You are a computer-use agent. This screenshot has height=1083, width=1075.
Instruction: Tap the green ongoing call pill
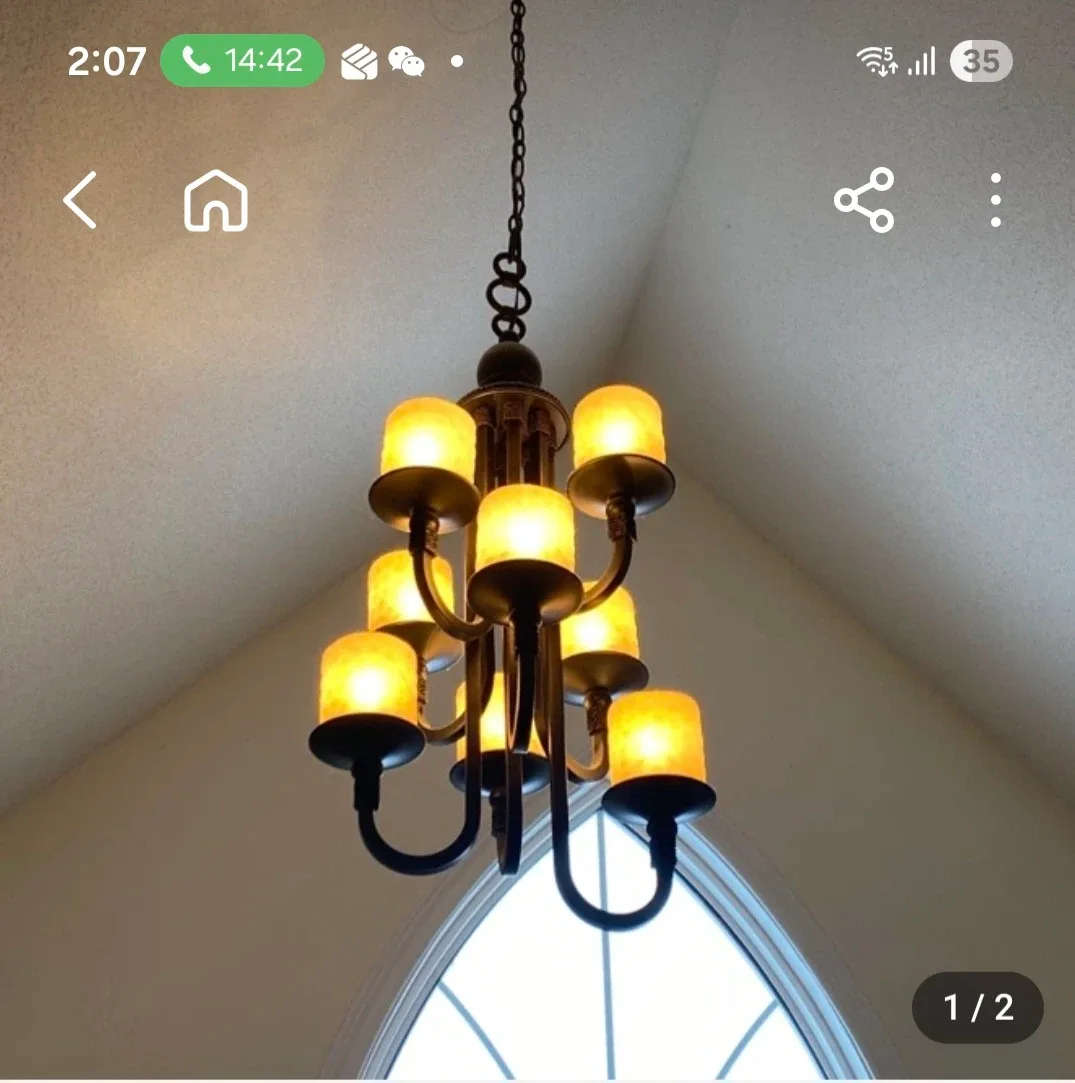240,61
